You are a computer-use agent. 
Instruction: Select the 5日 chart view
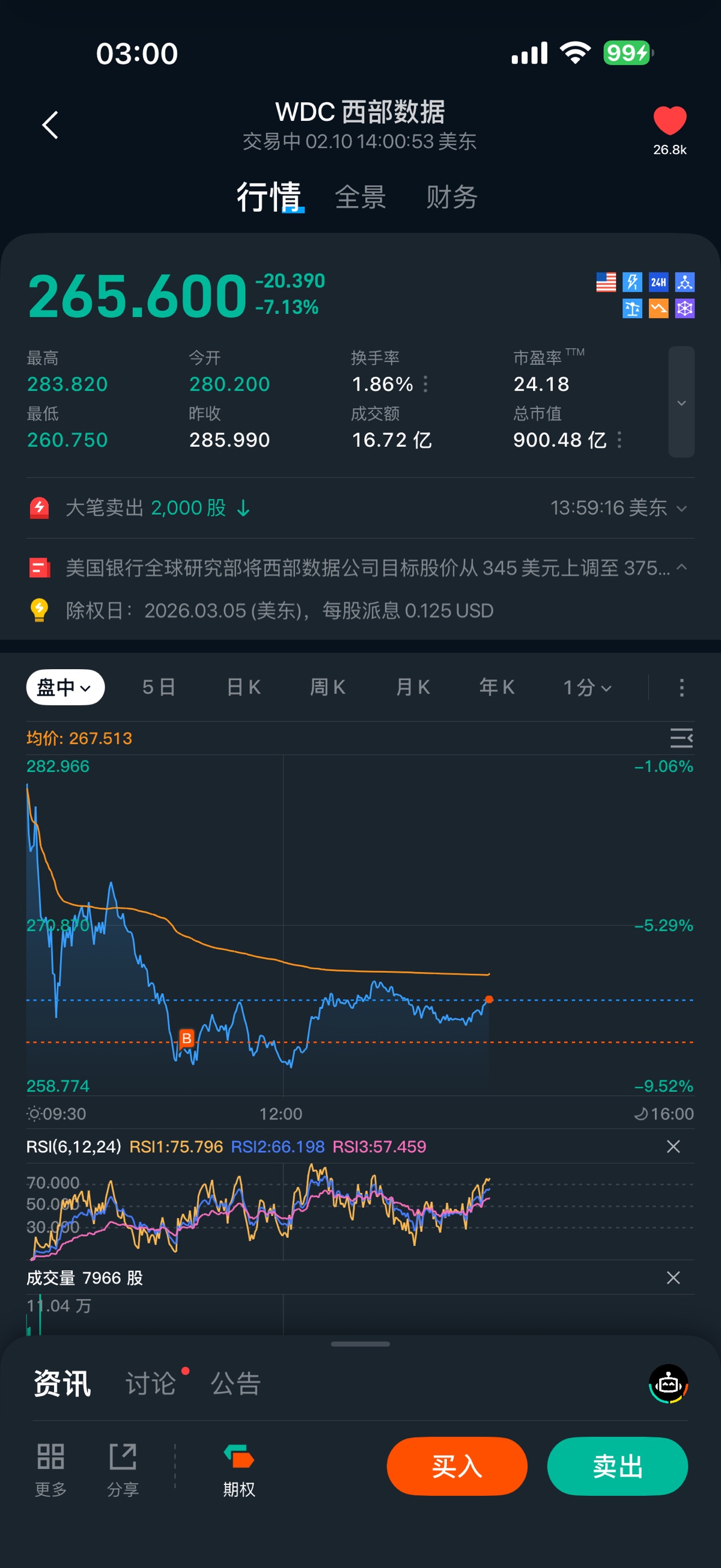[159, 688]
